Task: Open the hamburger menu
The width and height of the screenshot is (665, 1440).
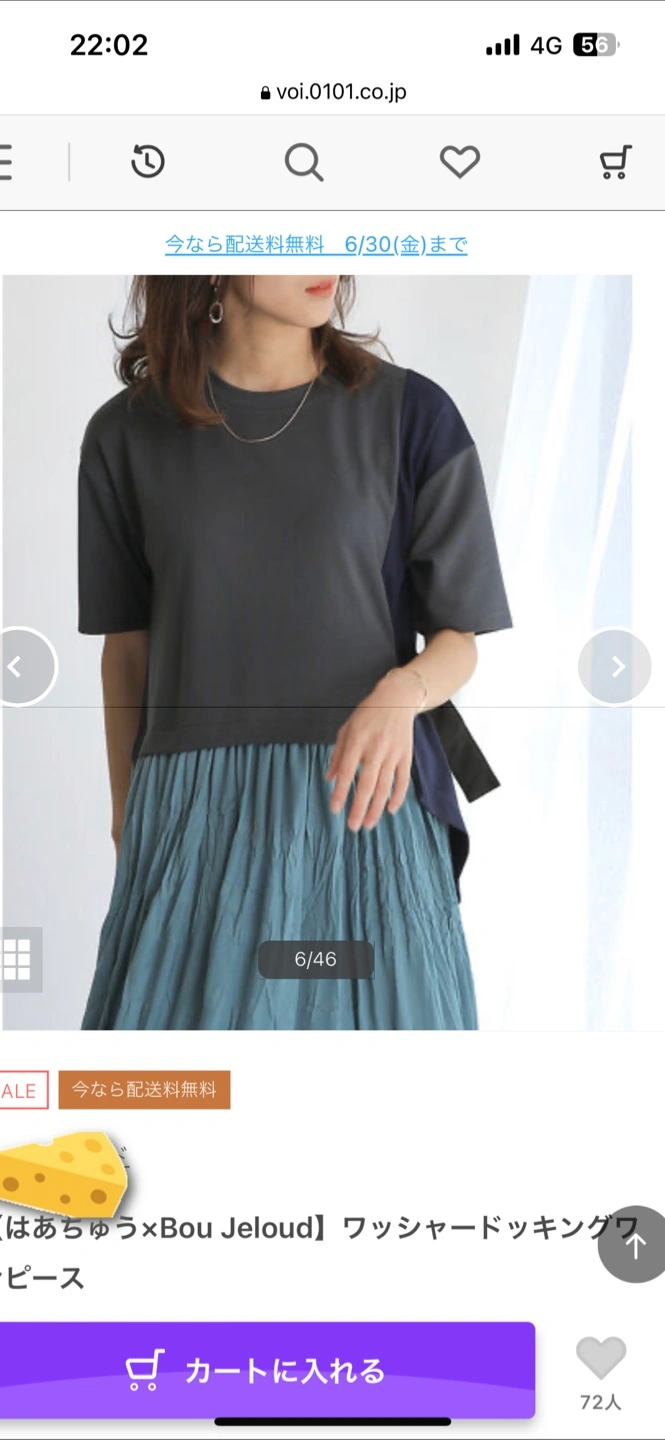Action: [x=6, y=162]
